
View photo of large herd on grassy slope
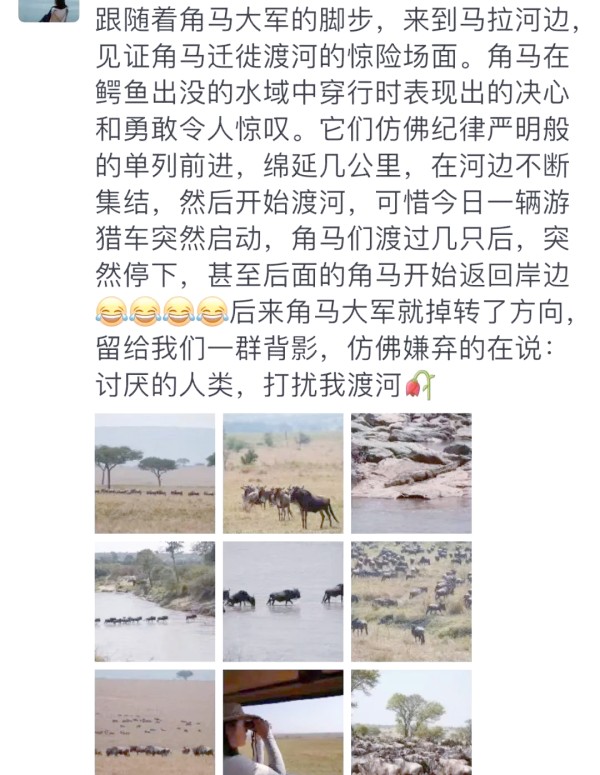click(411, 601)
